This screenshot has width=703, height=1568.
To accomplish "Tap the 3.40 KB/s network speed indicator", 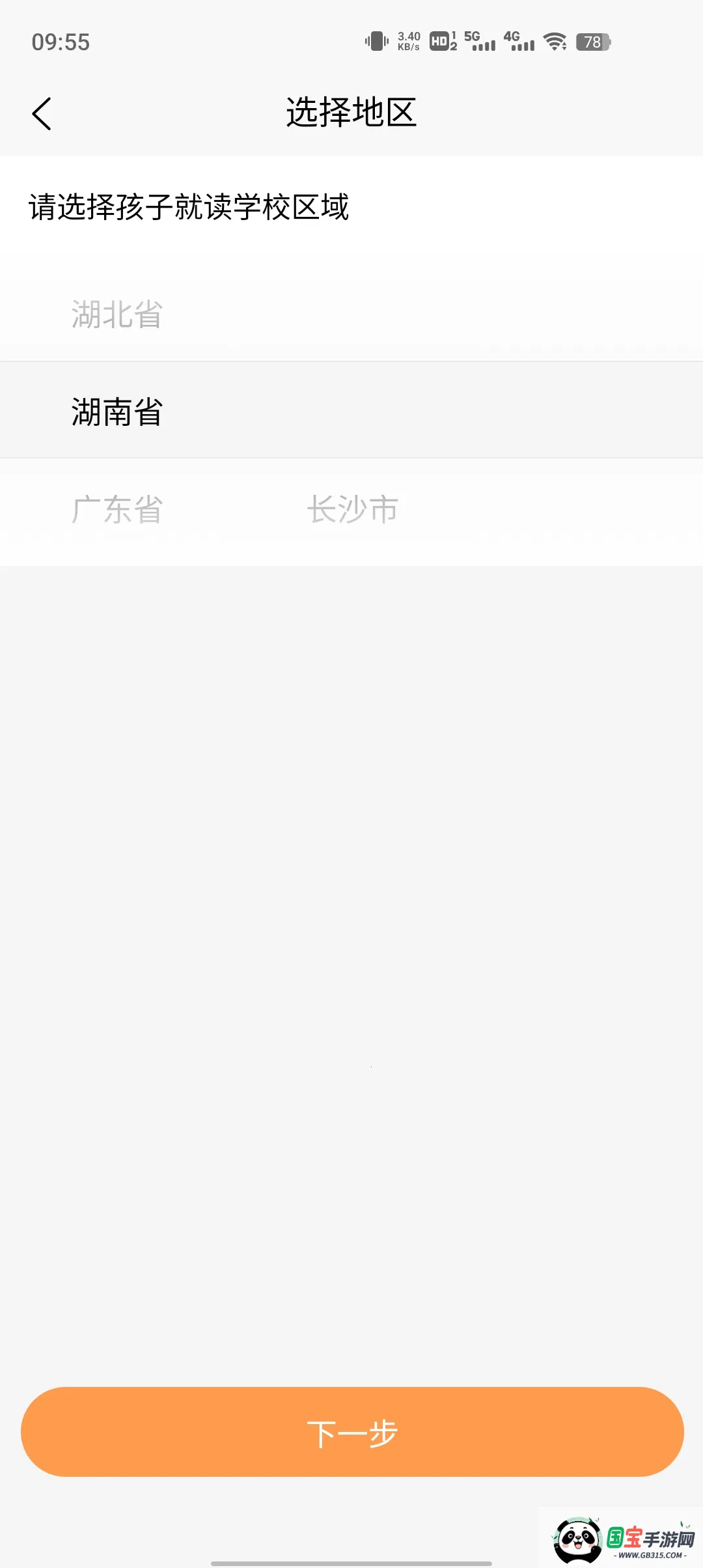I will coord(409,41).
